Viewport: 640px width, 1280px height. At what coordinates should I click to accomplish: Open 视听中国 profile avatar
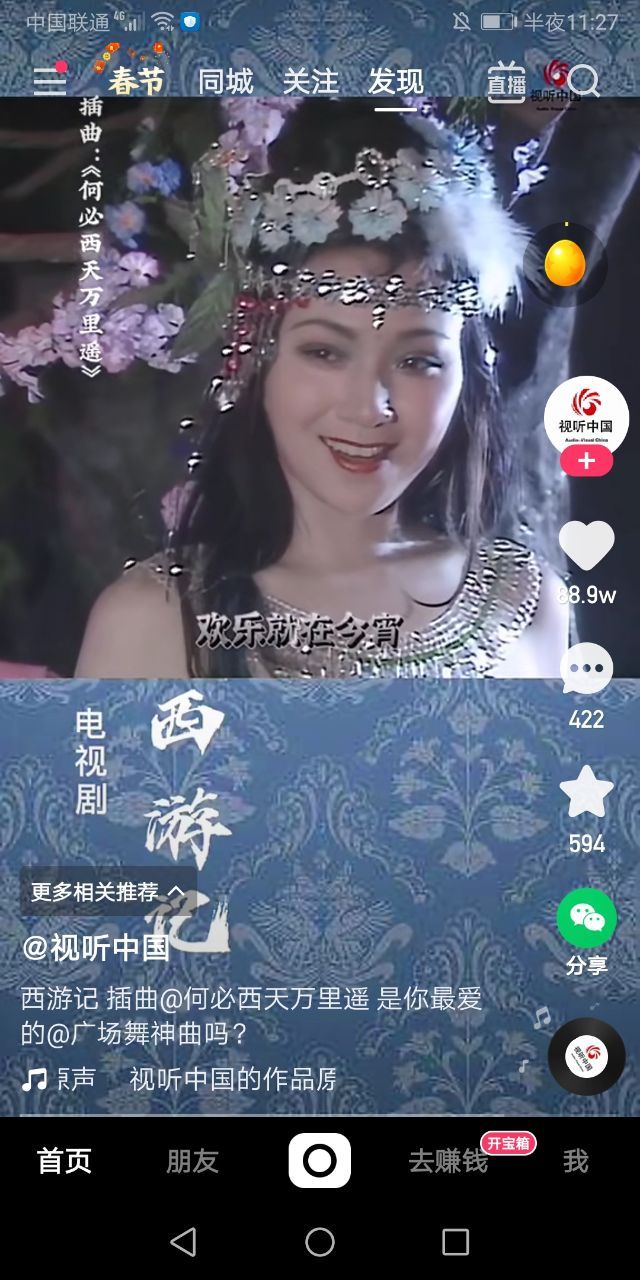pyautogui.click(x=586, y=416)
